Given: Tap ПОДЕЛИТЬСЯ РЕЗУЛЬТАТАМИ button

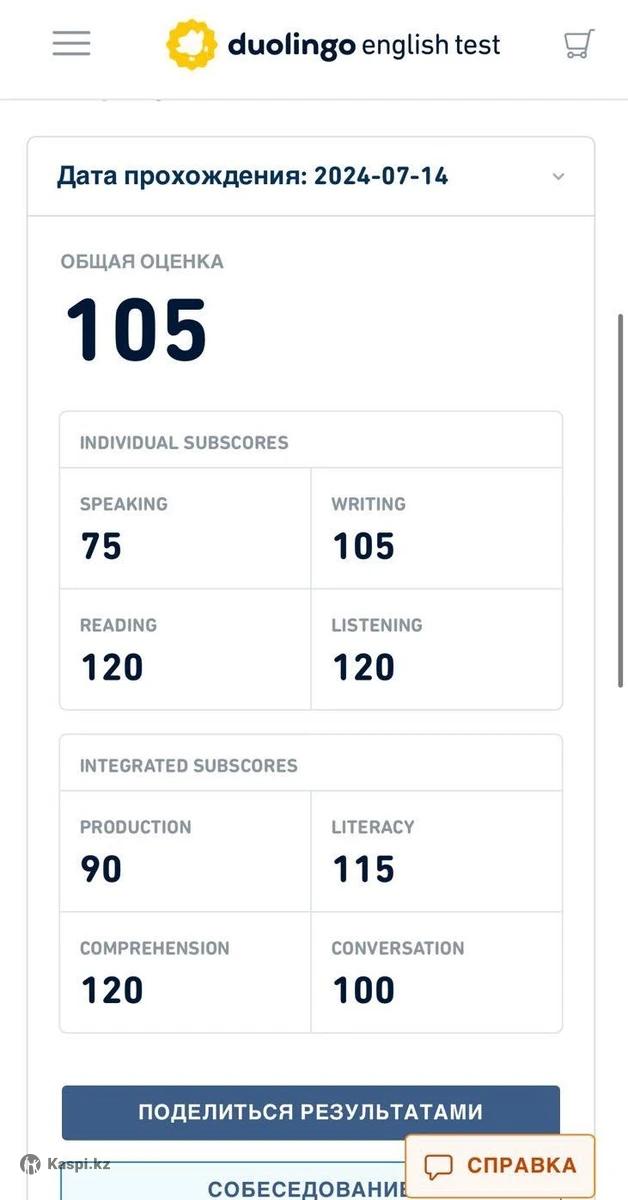Looking at the screenshot, I should click(310, 1112).
